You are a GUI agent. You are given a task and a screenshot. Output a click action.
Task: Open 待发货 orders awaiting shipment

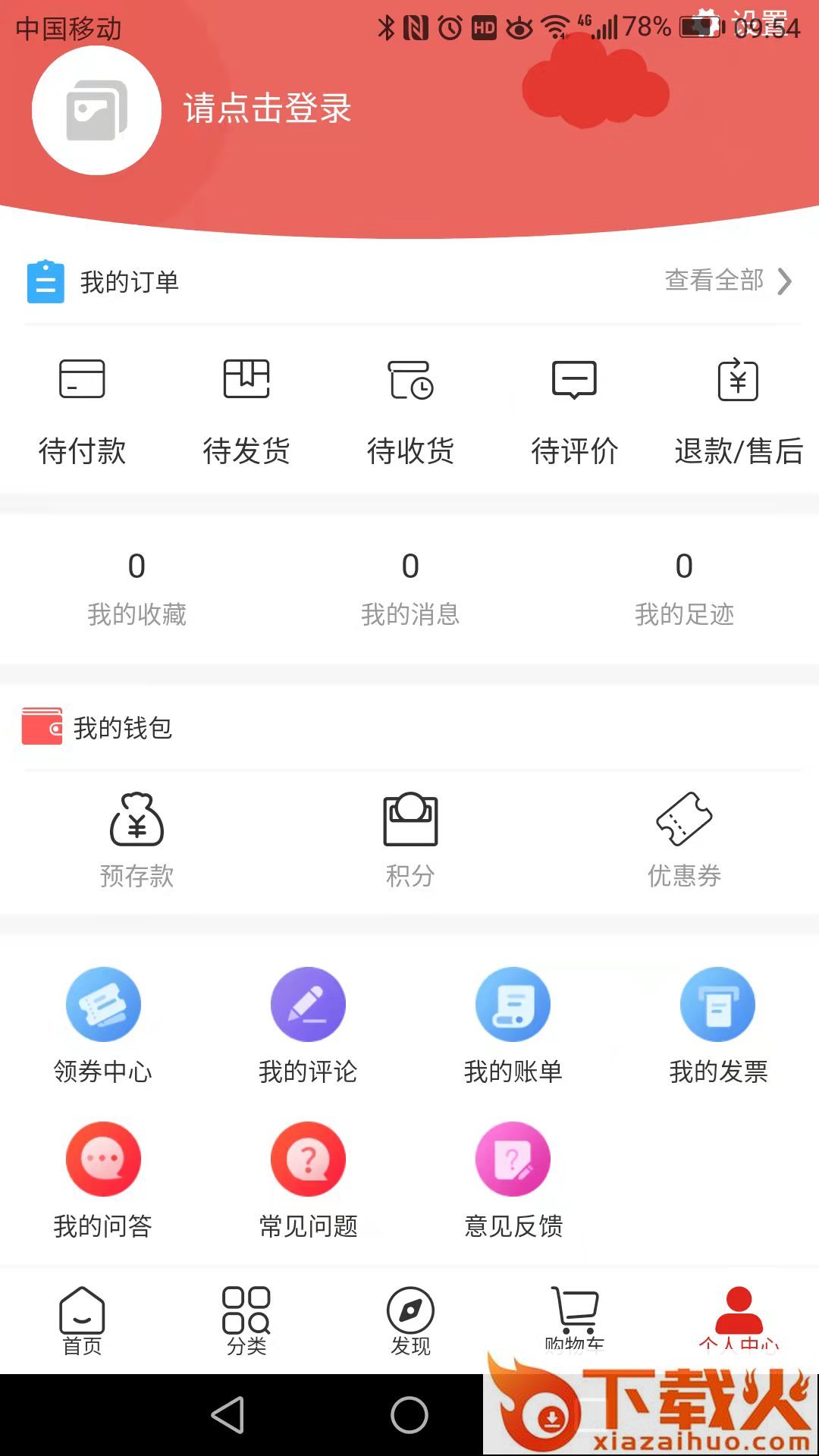point(246,409)
